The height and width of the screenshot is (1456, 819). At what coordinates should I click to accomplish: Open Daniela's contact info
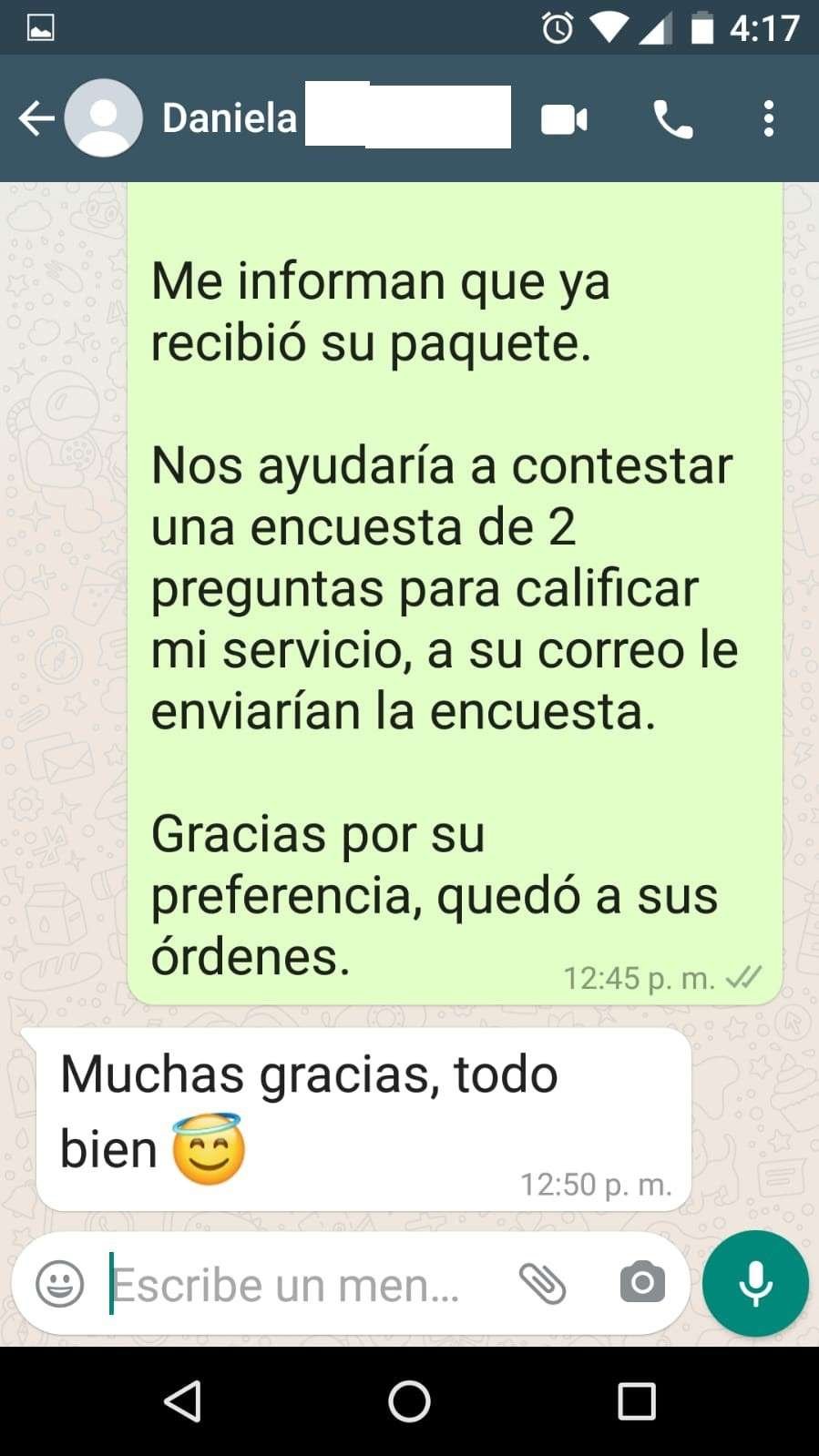point(230,118)
